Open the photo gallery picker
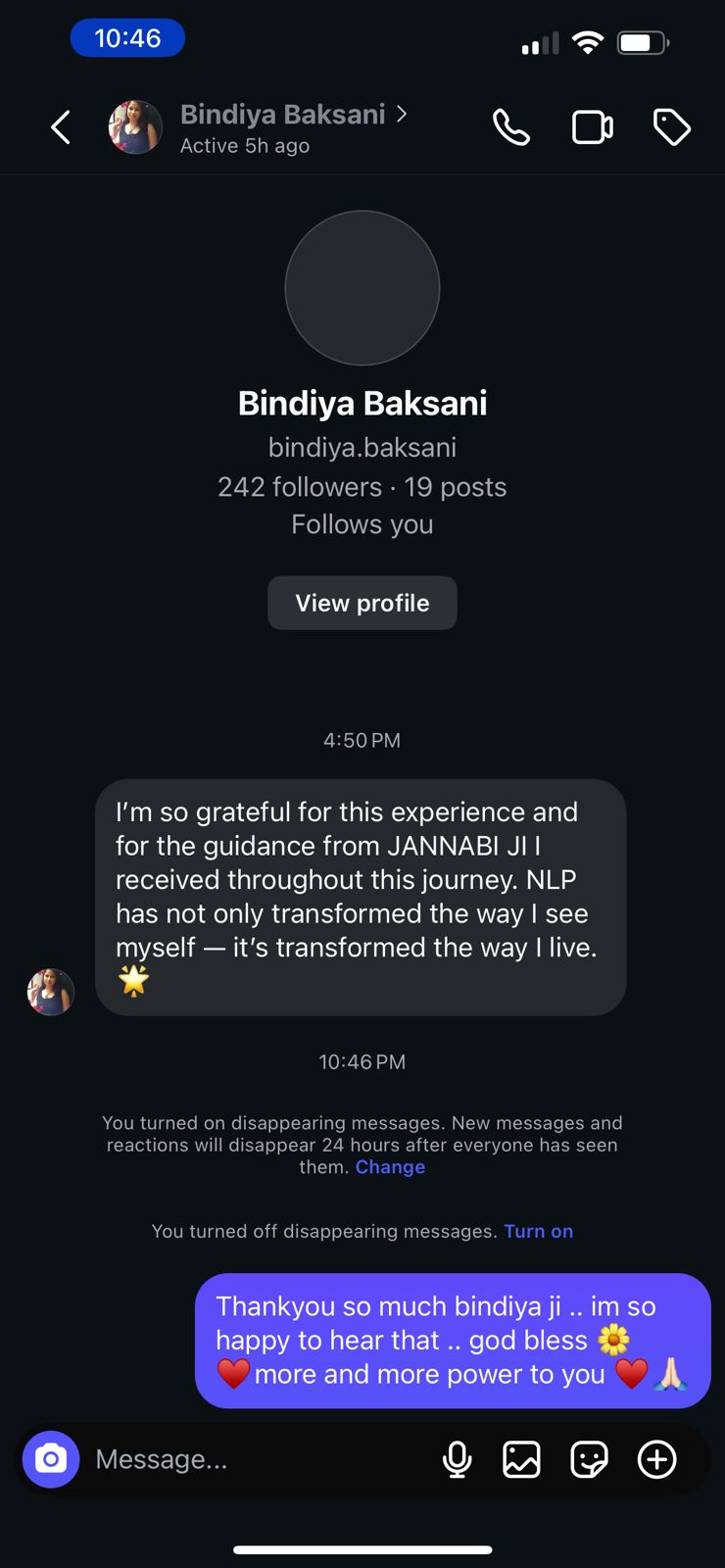This screenshot has width=725, height=1568. (521, 1459)
